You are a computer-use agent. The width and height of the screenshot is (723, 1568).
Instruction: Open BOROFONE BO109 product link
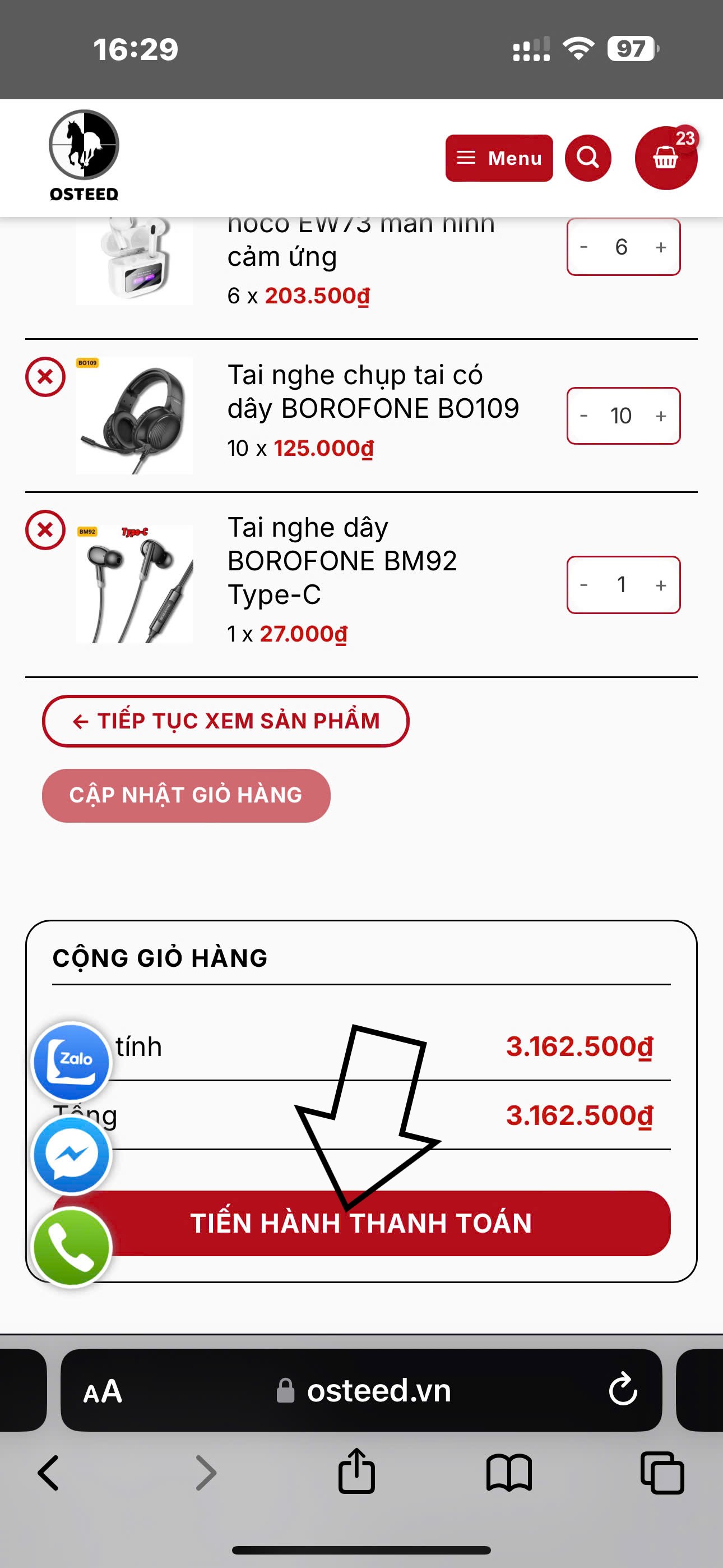[373, 391]
